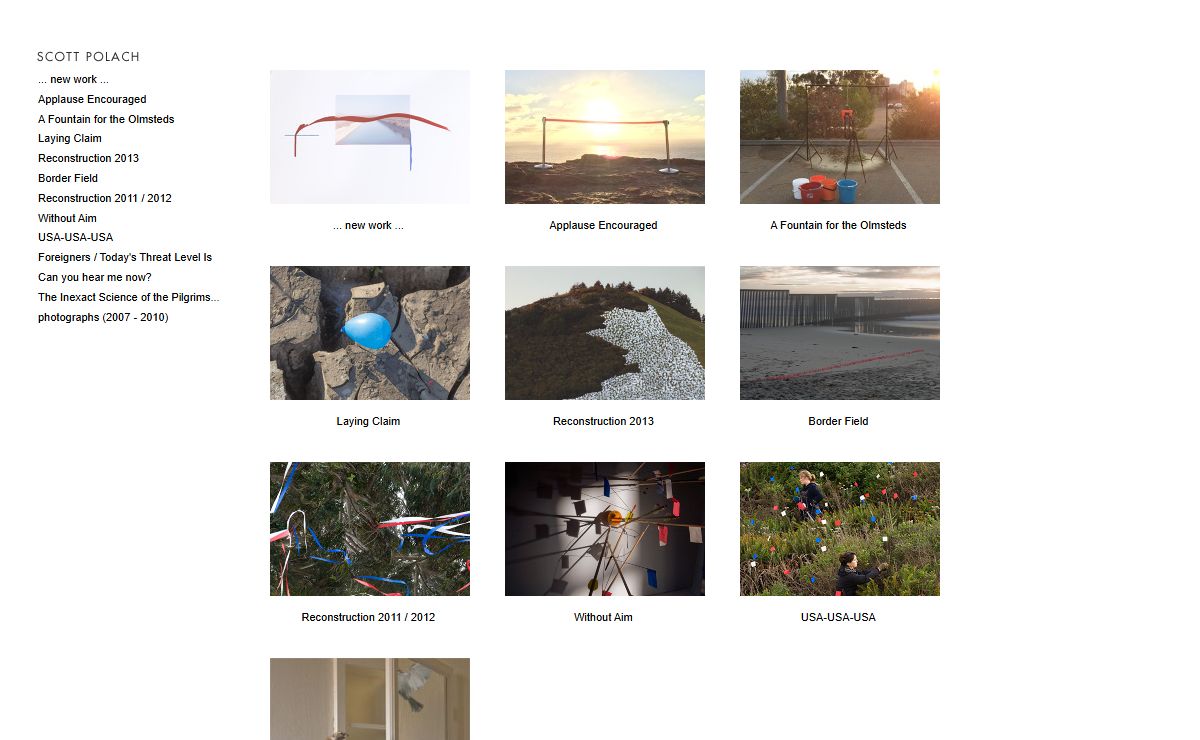1200x740 pixels.
Task: Open '... new work ...' in sidebar
Action: 73,79
